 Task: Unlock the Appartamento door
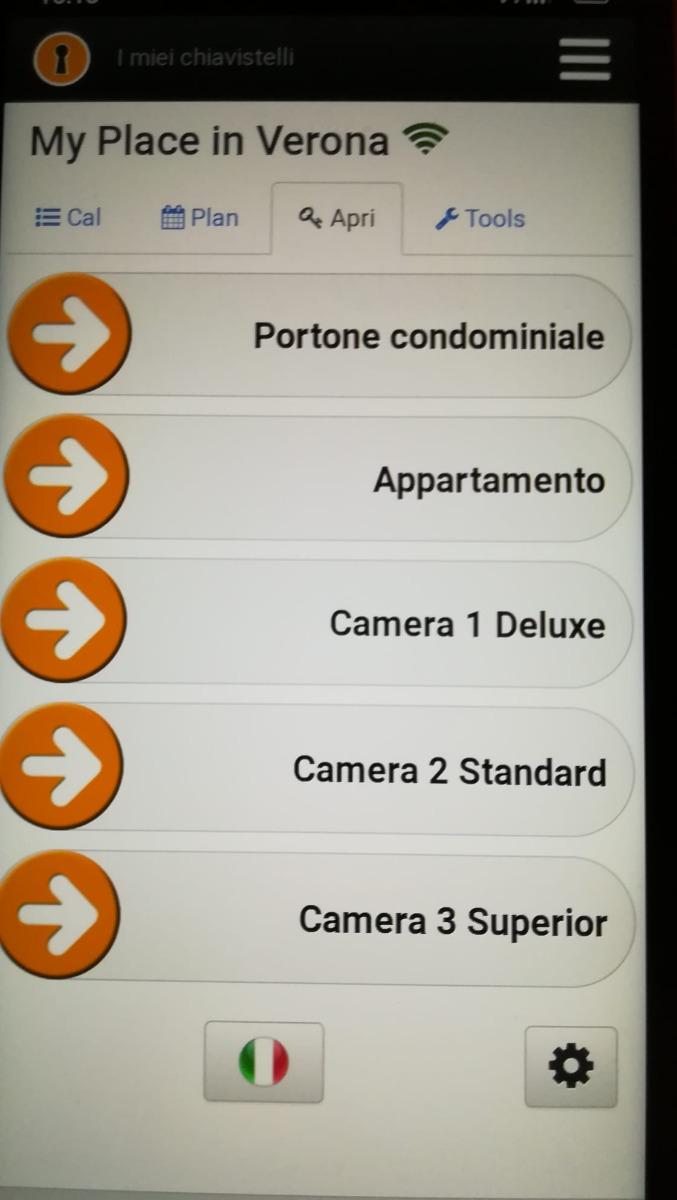pos(68,478)
